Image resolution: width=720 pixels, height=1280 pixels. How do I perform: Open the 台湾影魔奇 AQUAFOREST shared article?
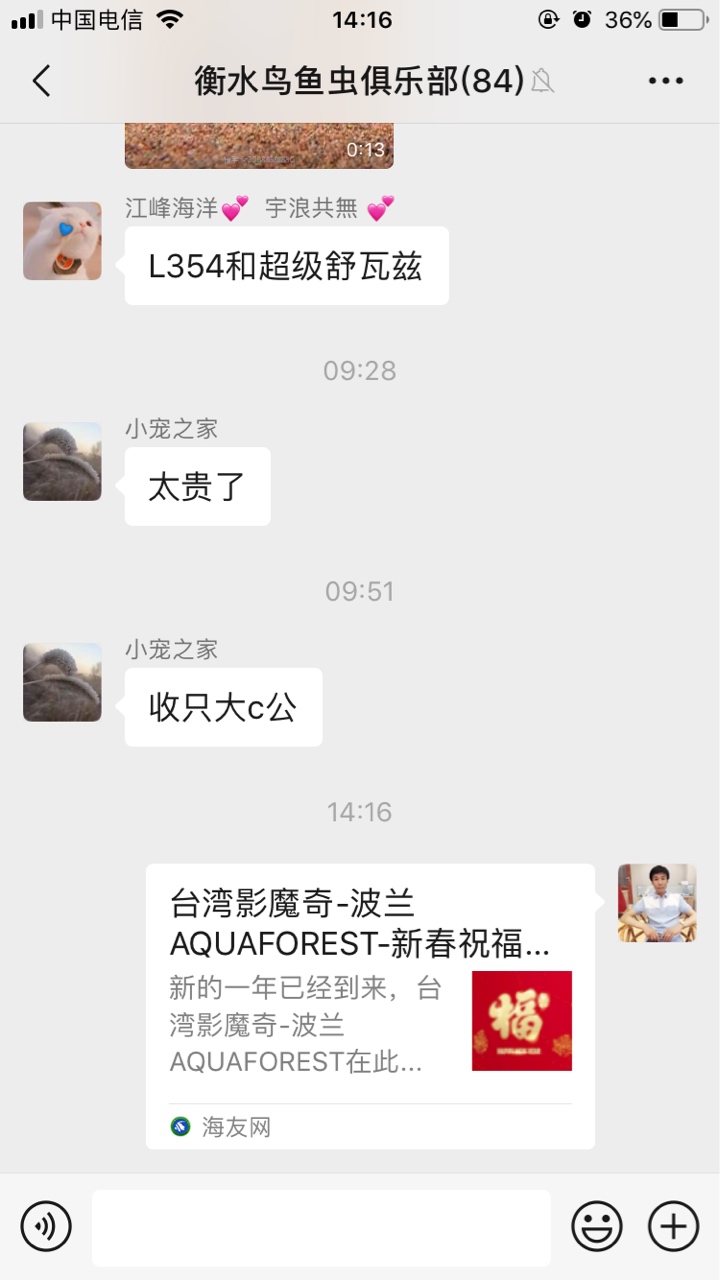coord(370,1005)
